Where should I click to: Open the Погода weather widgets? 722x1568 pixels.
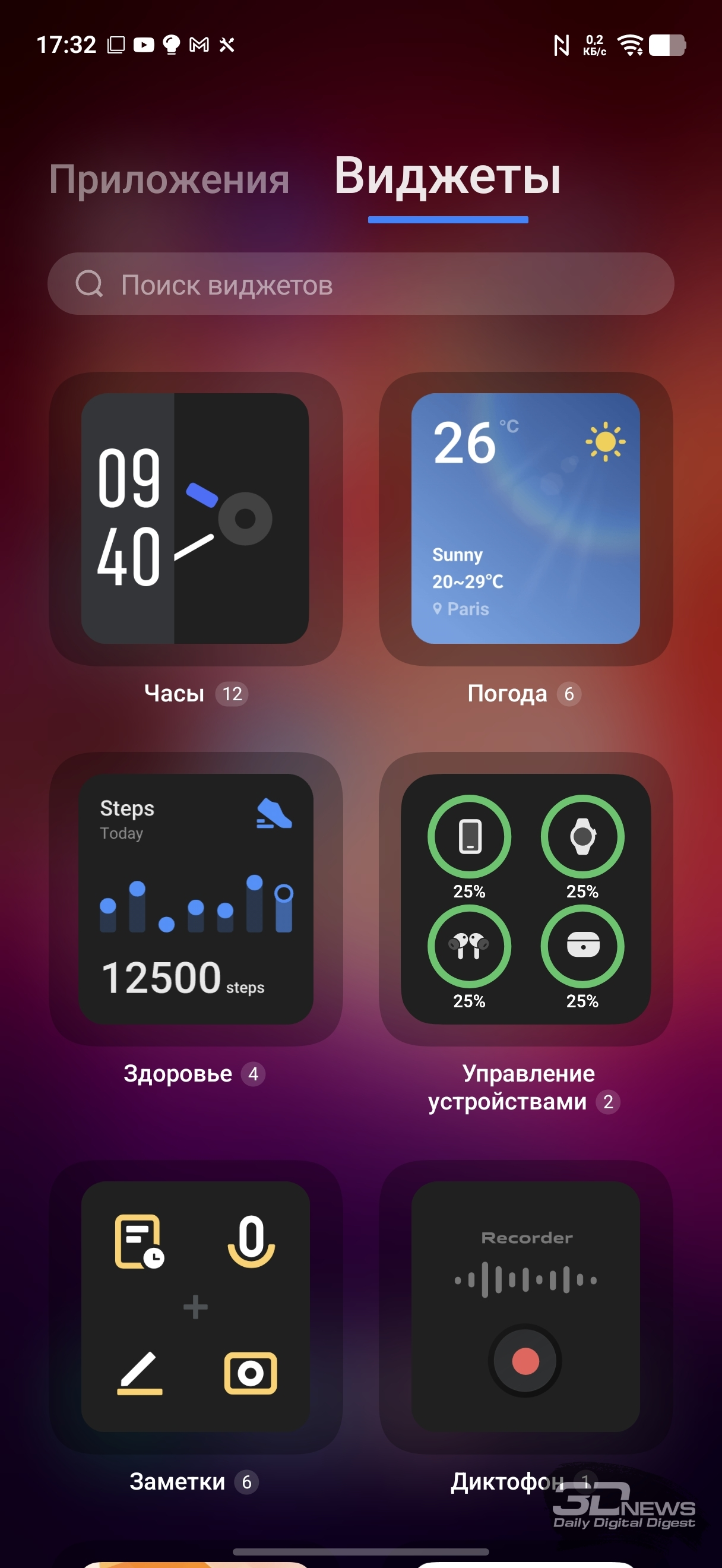point(525,519)
